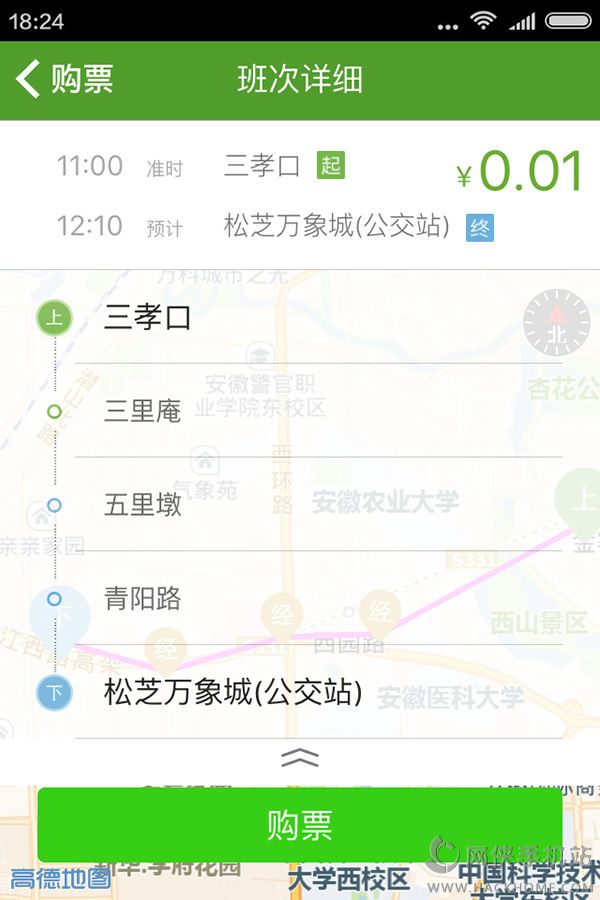Go back to 购票 screen
Viewport: 600px width, 900px height.
click(x=64, y=79)
